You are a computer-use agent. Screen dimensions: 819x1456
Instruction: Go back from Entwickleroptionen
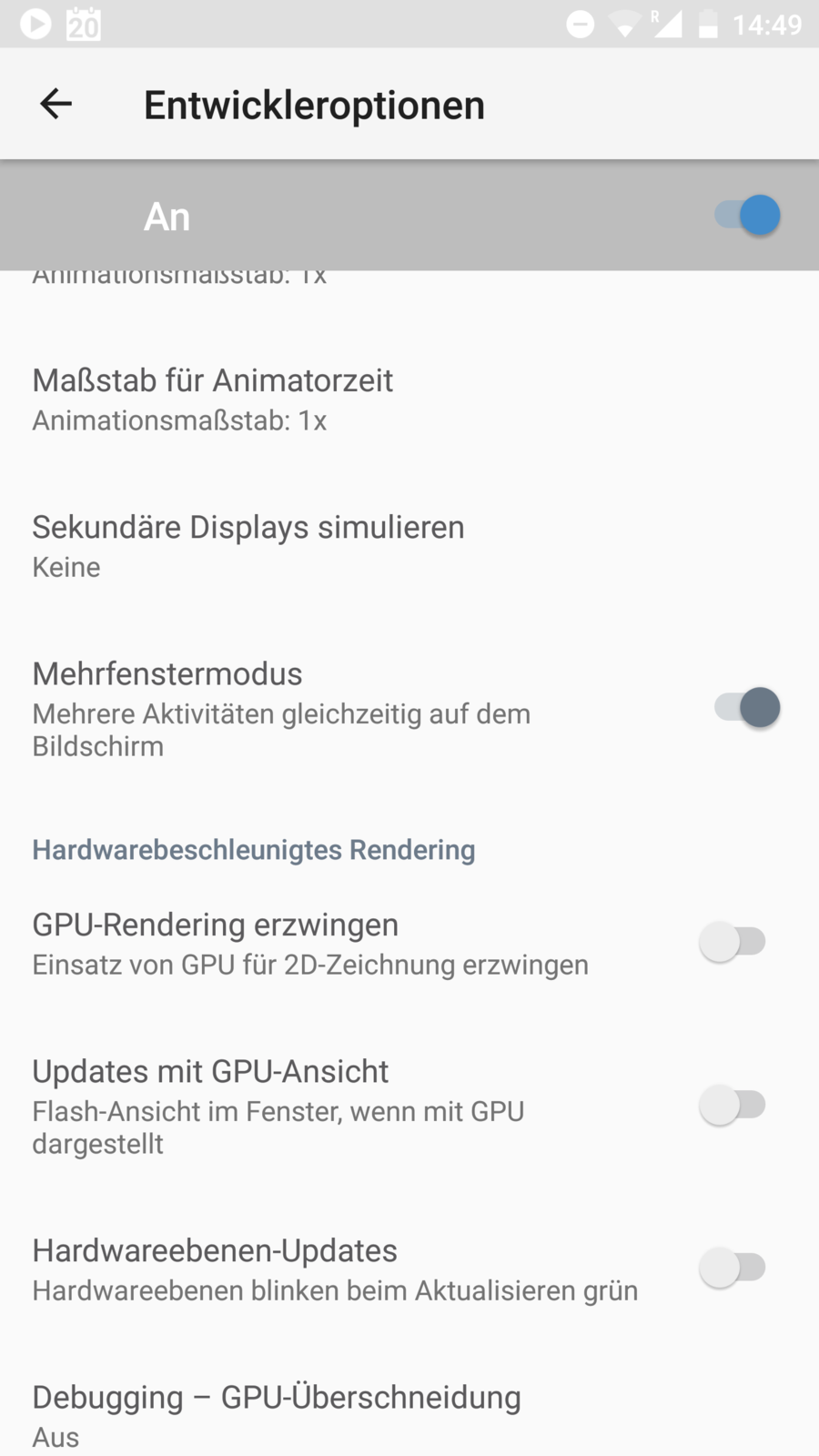click(x=56, y=105)
